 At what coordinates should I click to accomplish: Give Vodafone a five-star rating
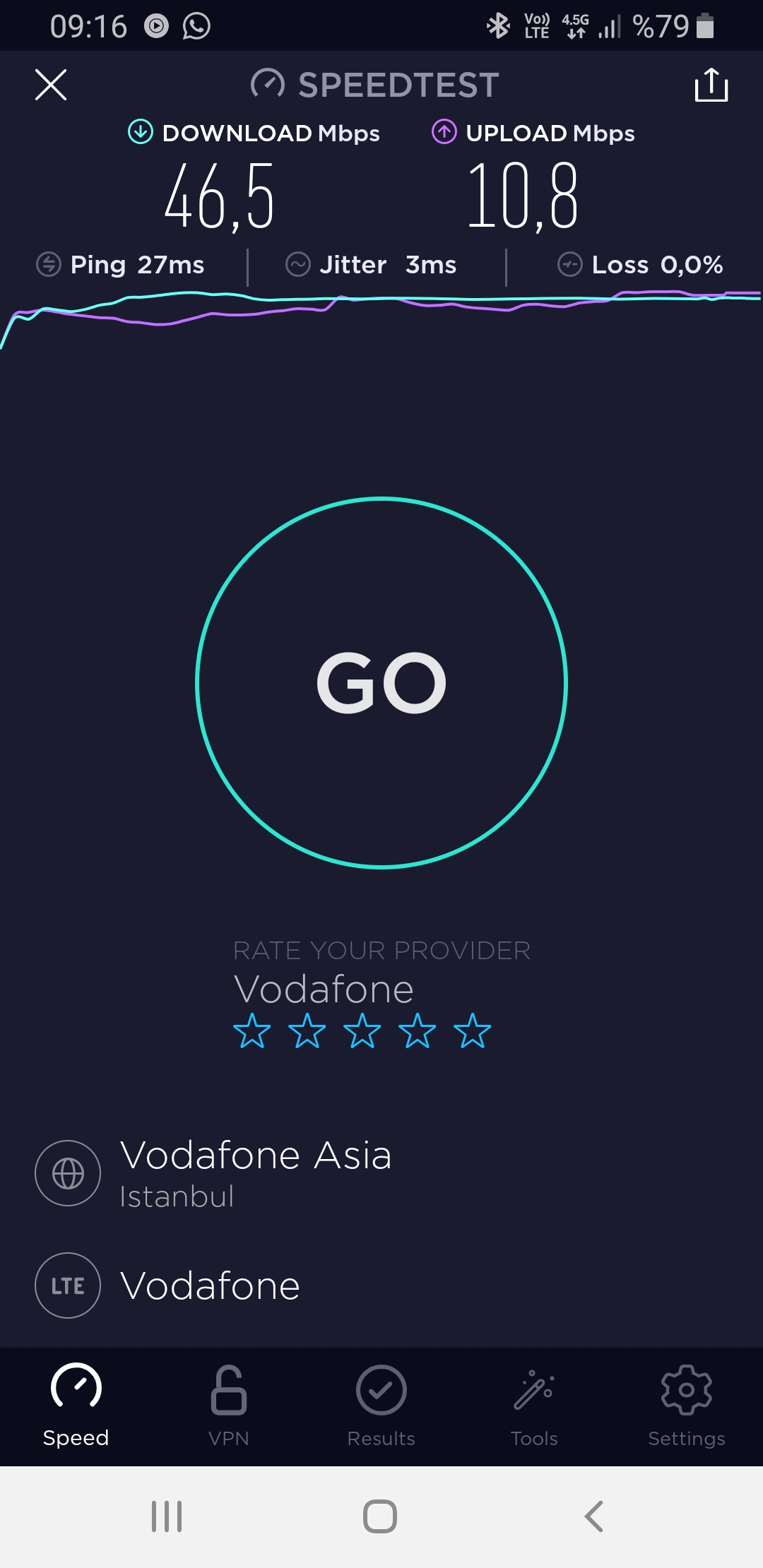click(472, 1031)
